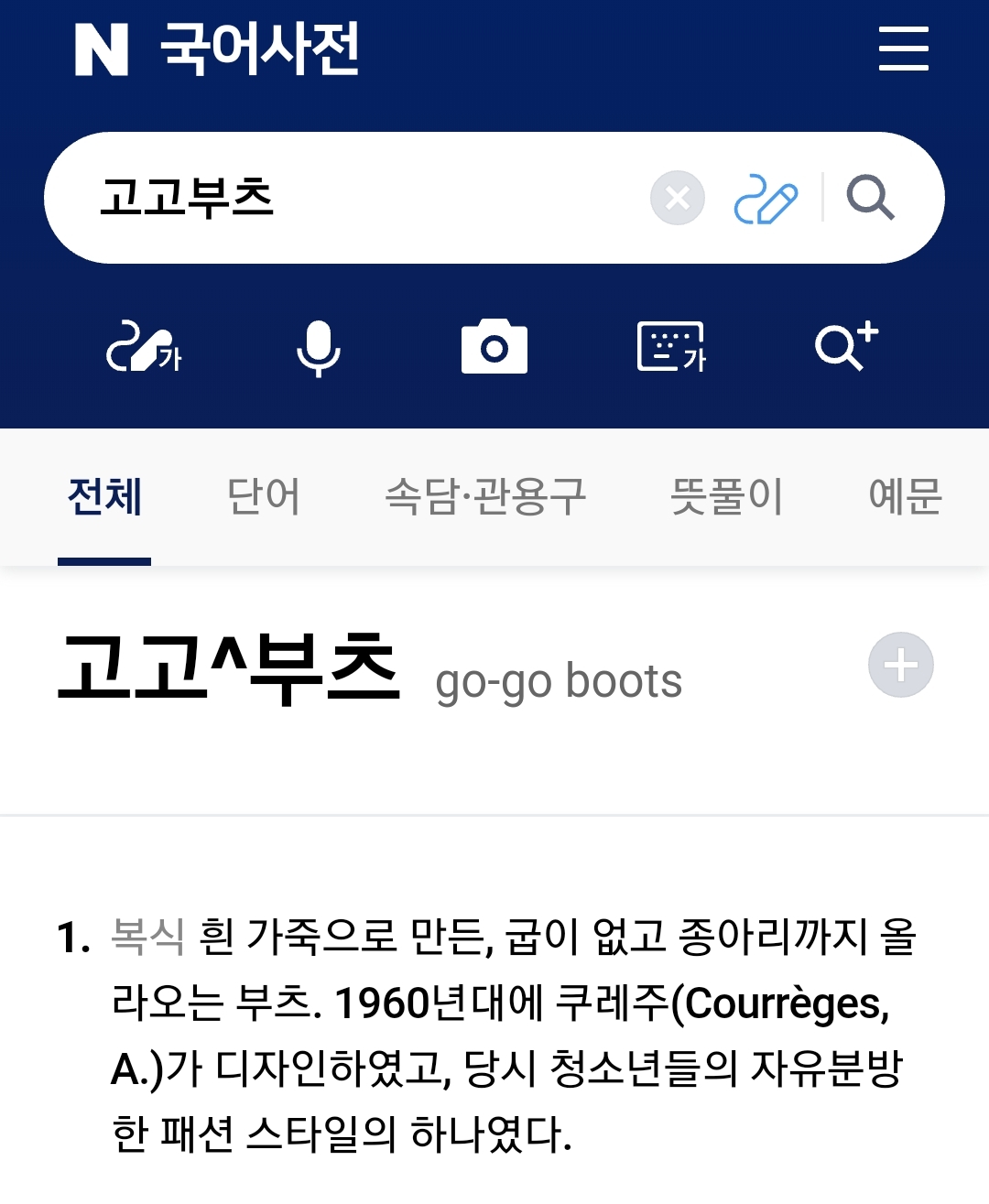Open the handwriting recognition tool below the search bar
Image resolution: width=989 pixels, height=1204 pixels.
[x=144, y=348]
